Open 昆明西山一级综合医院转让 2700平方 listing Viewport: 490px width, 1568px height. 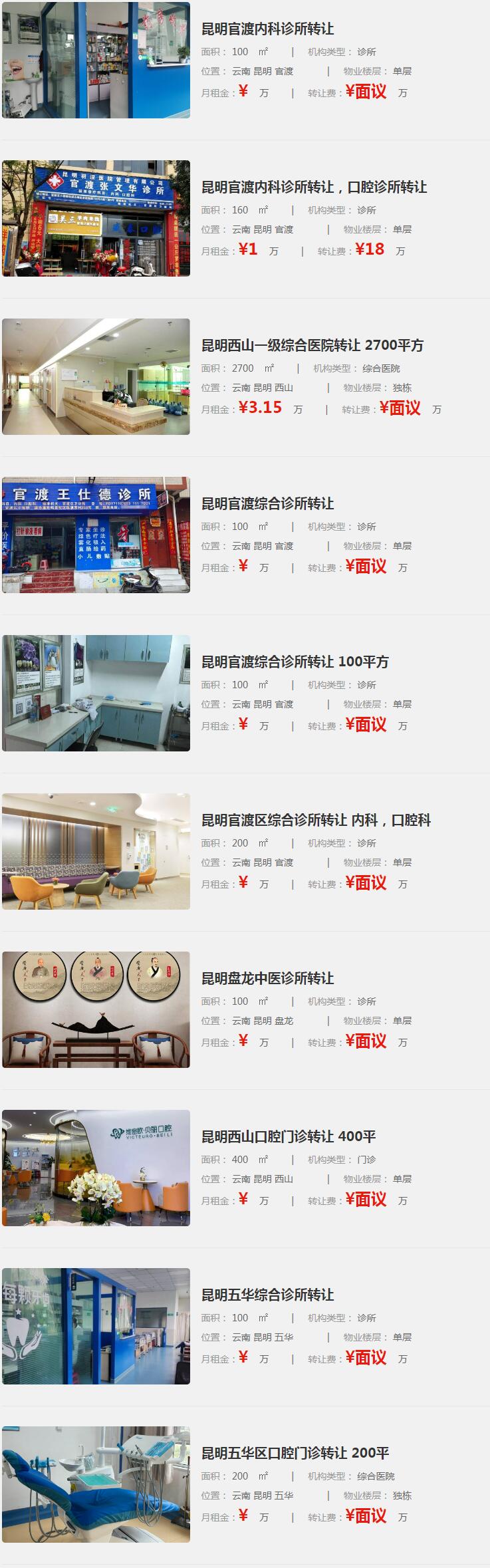click(312, 346)
